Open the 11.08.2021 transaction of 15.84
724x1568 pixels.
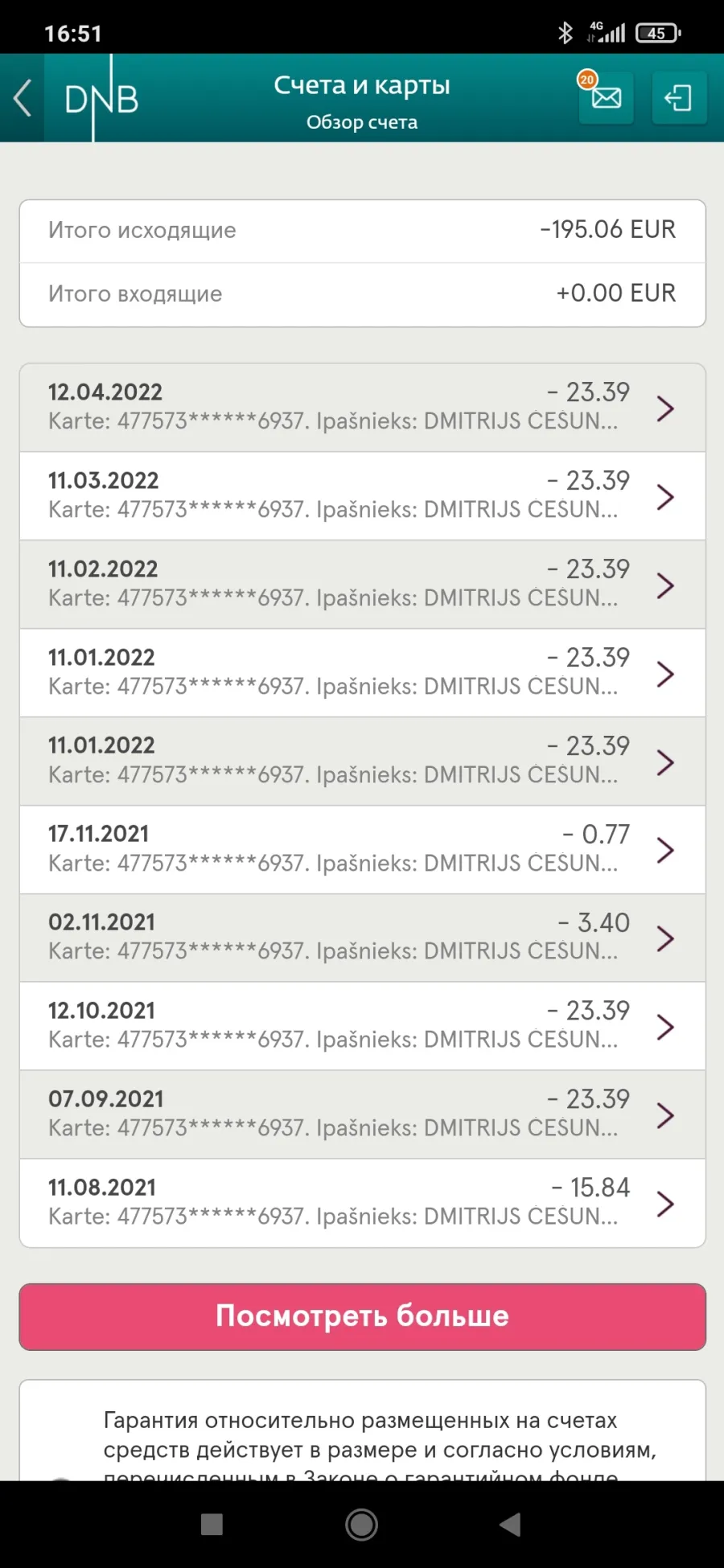pos(362,1203)
